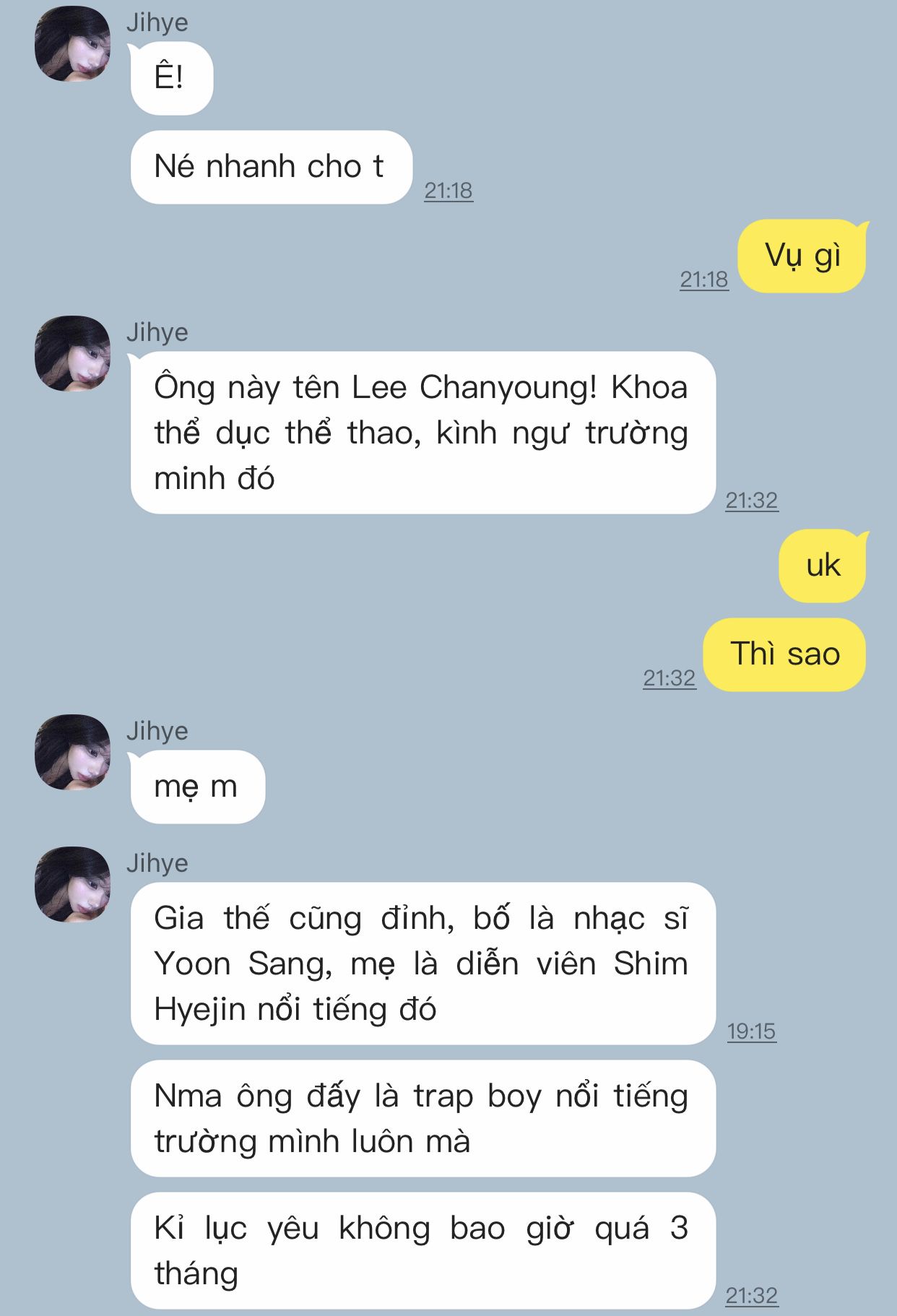The width and height of the screenshot is (897, 1316).
Task: Tap Jihye's avatar next to the "Gia thế cũng đỉnh" message
Action: point(72,884)
